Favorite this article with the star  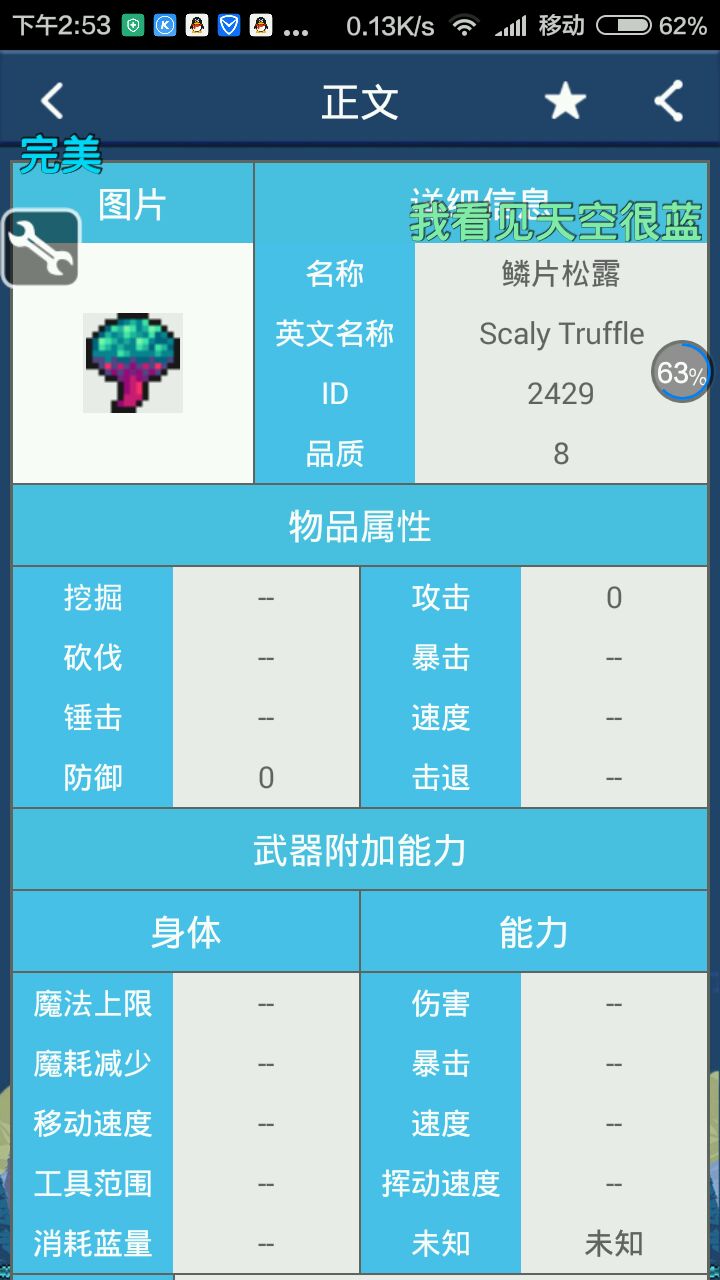coord(565,101)
